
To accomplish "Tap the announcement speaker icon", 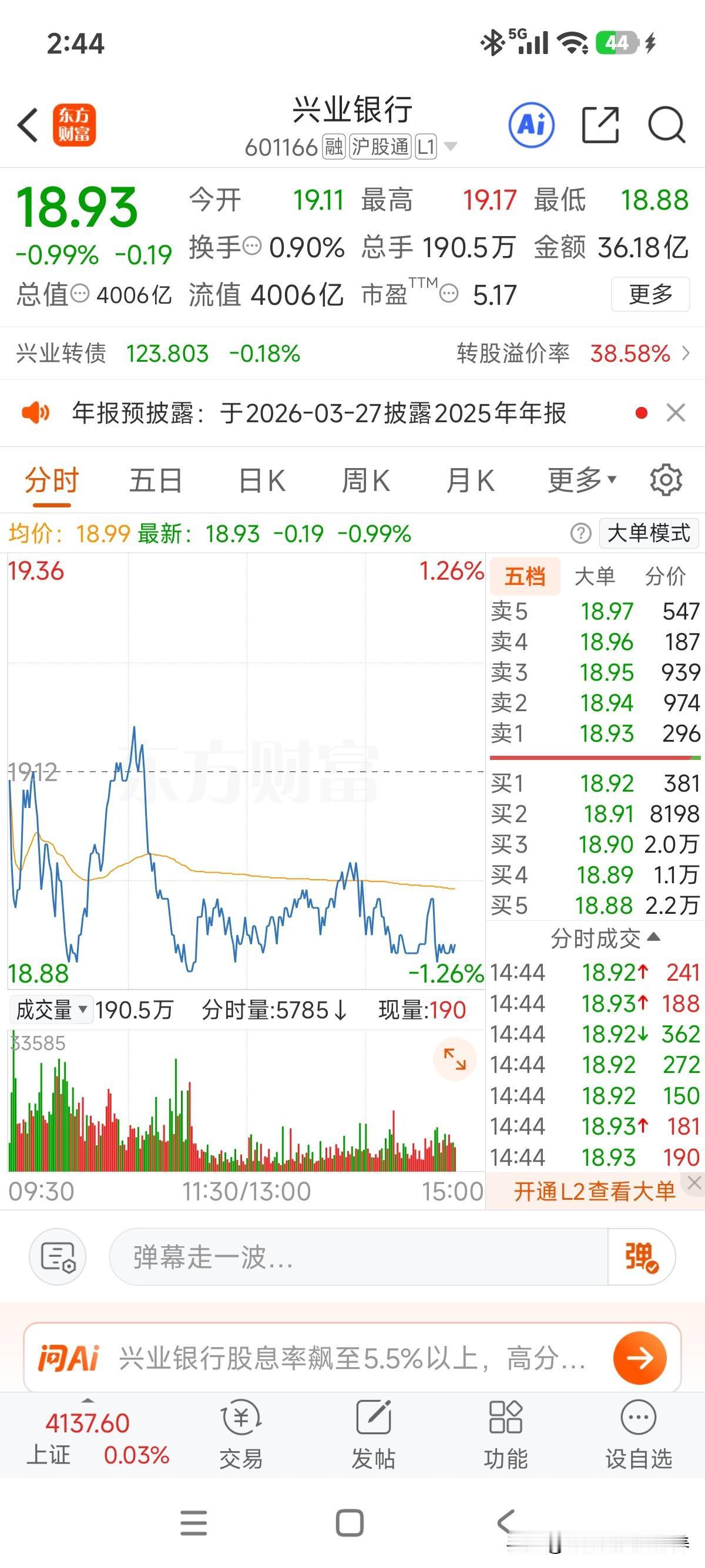I will [x=36, y=413].
